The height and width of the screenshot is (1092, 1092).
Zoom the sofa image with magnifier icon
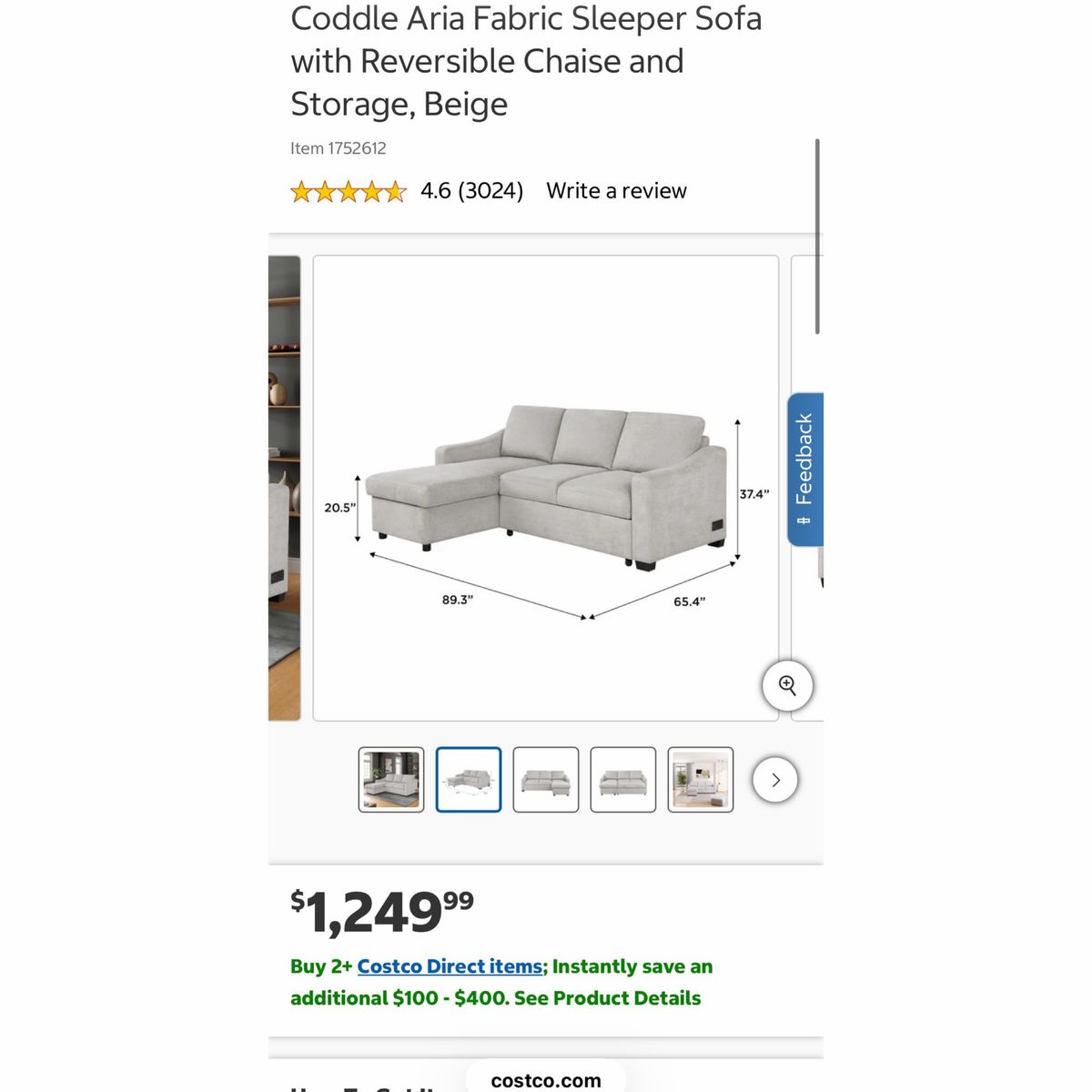787,686
